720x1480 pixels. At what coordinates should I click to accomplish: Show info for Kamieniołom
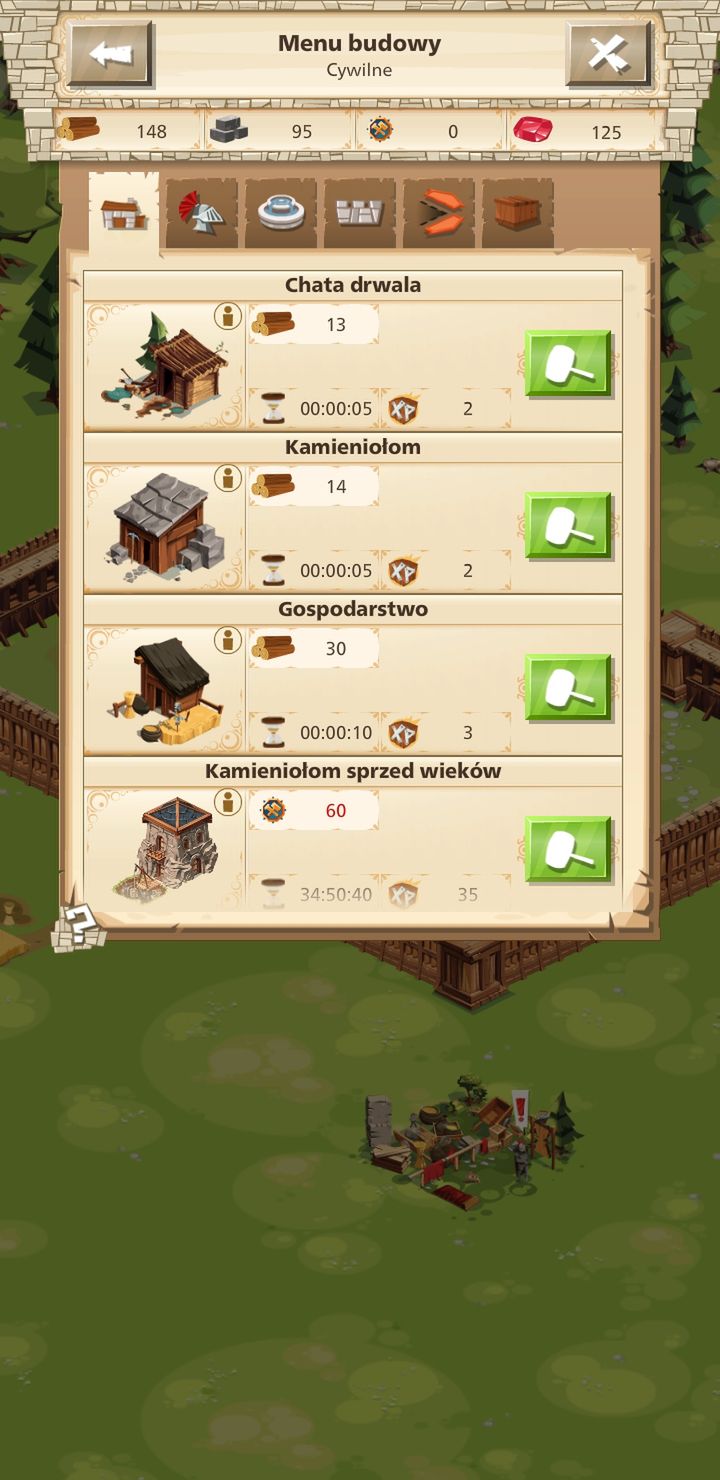point(228,479)
